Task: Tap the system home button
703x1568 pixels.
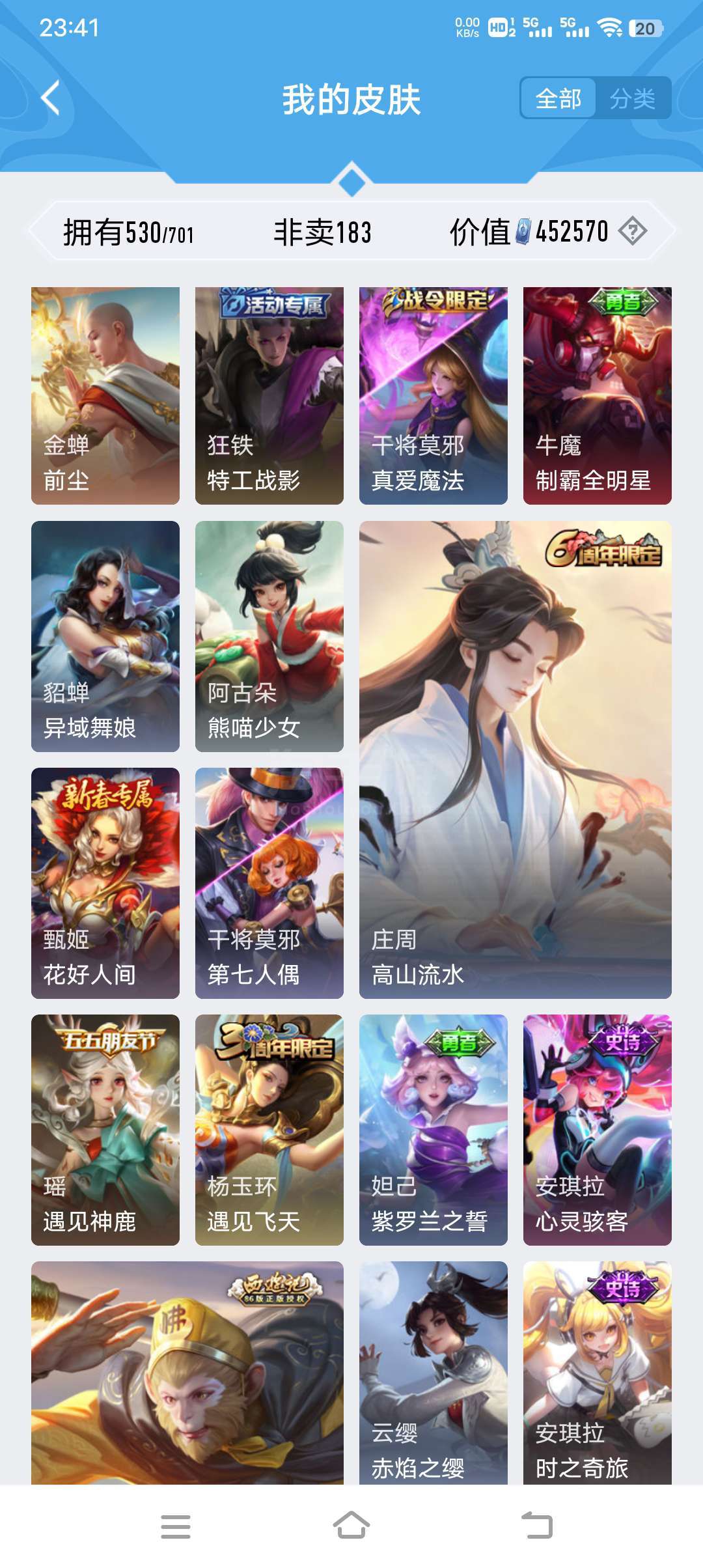Action: pyautogui.click(x=351, y=1526)
